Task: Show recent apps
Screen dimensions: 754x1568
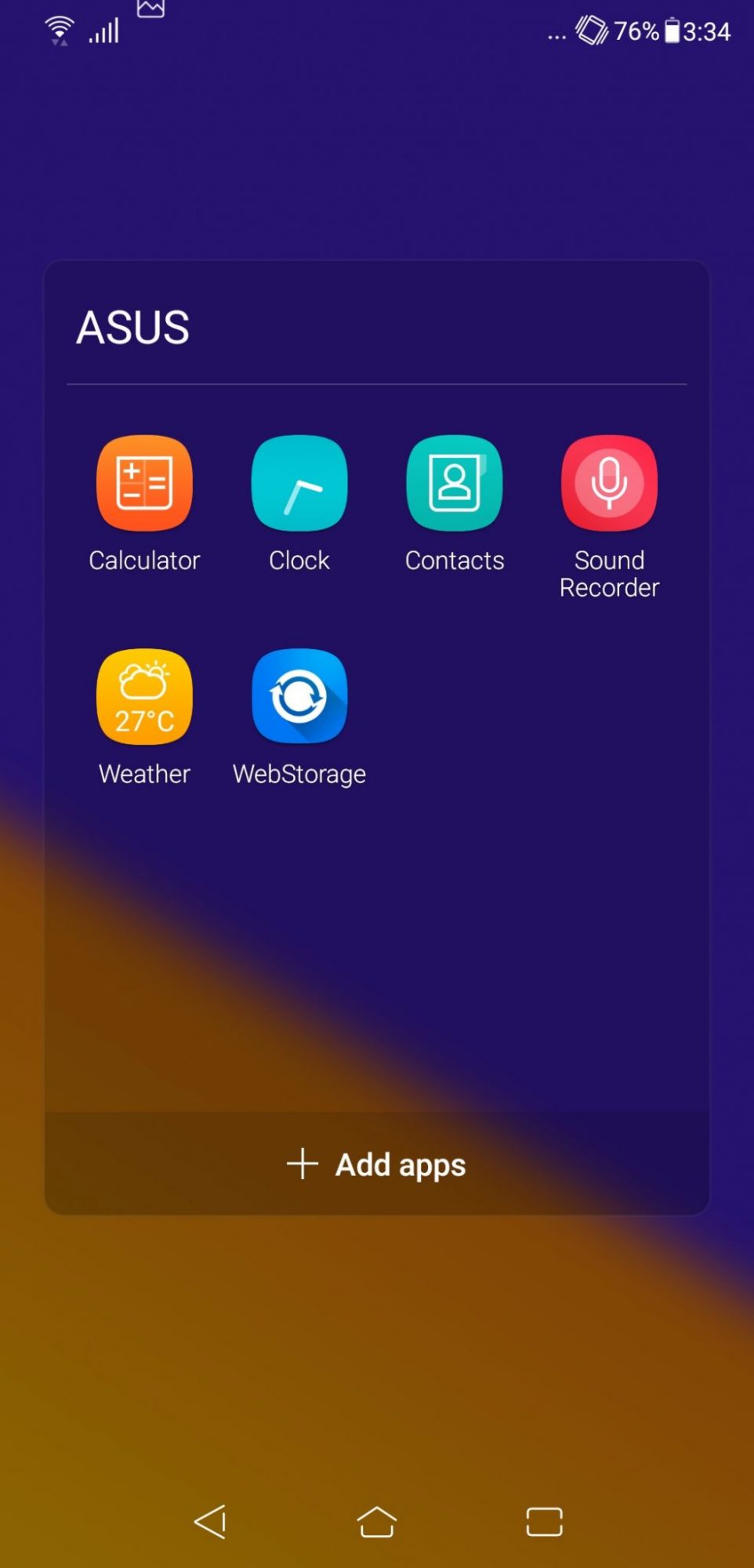Action: (544, 1522)
